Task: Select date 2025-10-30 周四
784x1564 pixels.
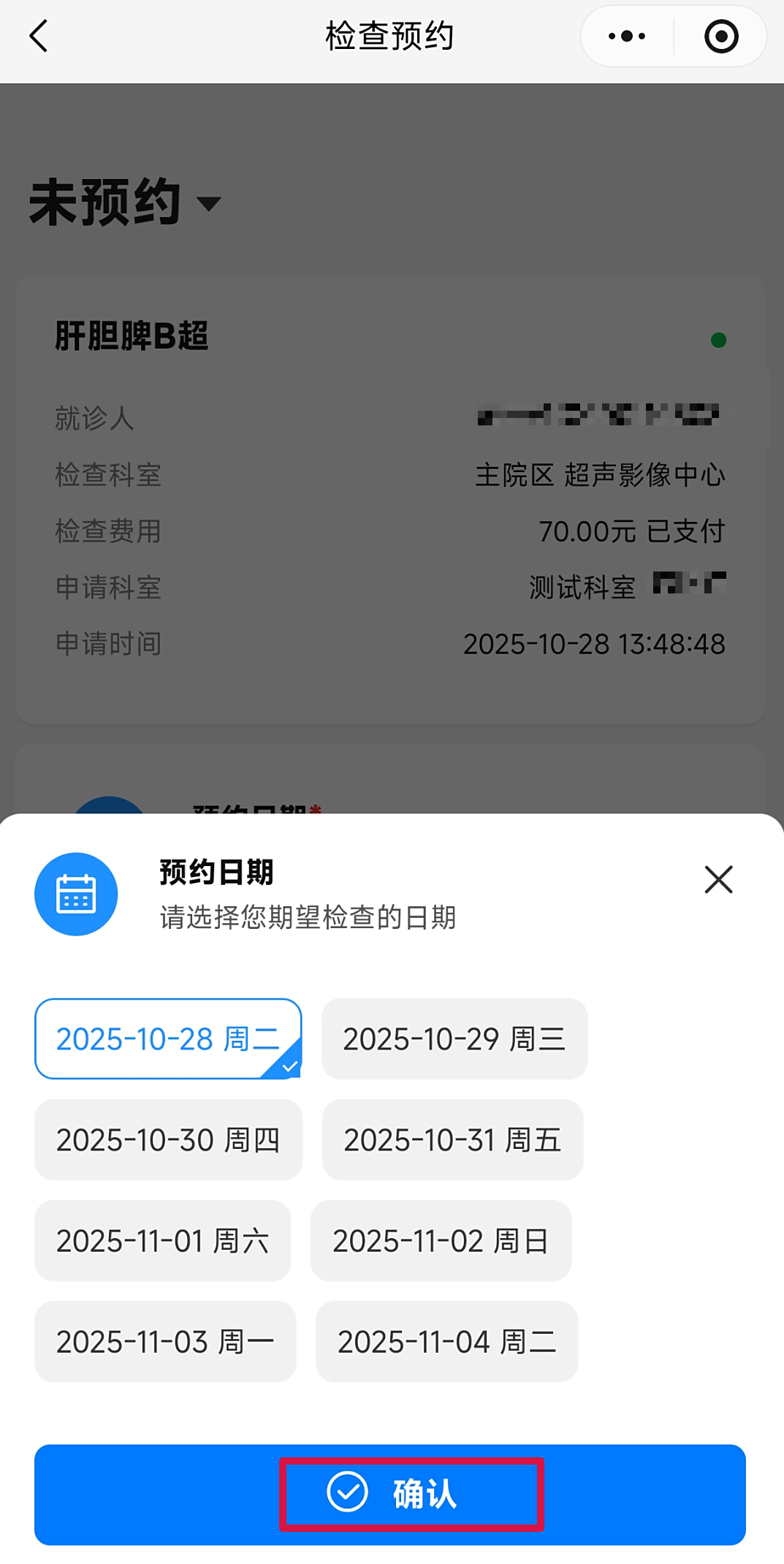Action: coord(168,1139)
